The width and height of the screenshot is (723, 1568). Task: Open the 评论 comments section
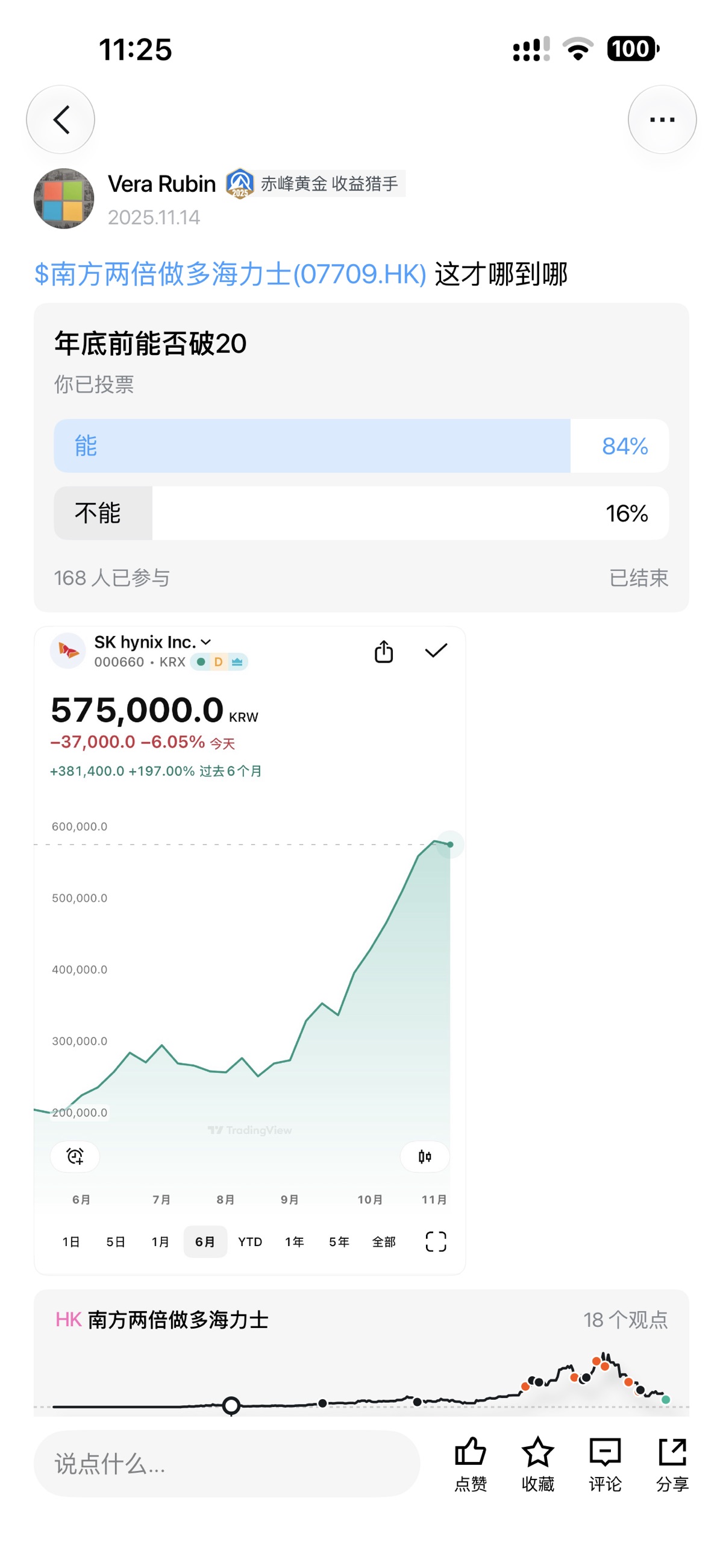coord(605,1464)
